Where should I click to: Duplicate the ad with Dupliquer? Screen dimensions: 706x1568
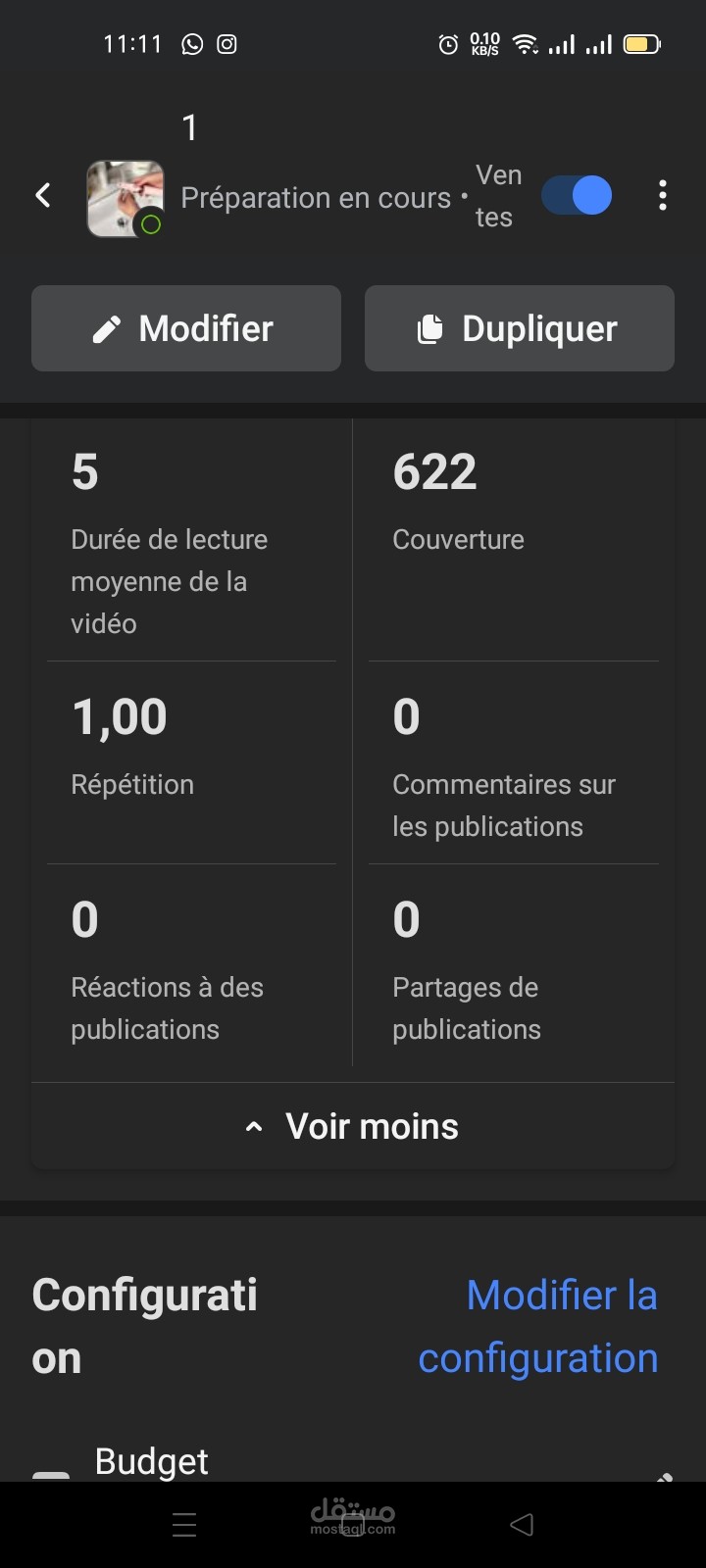(520, 328)
